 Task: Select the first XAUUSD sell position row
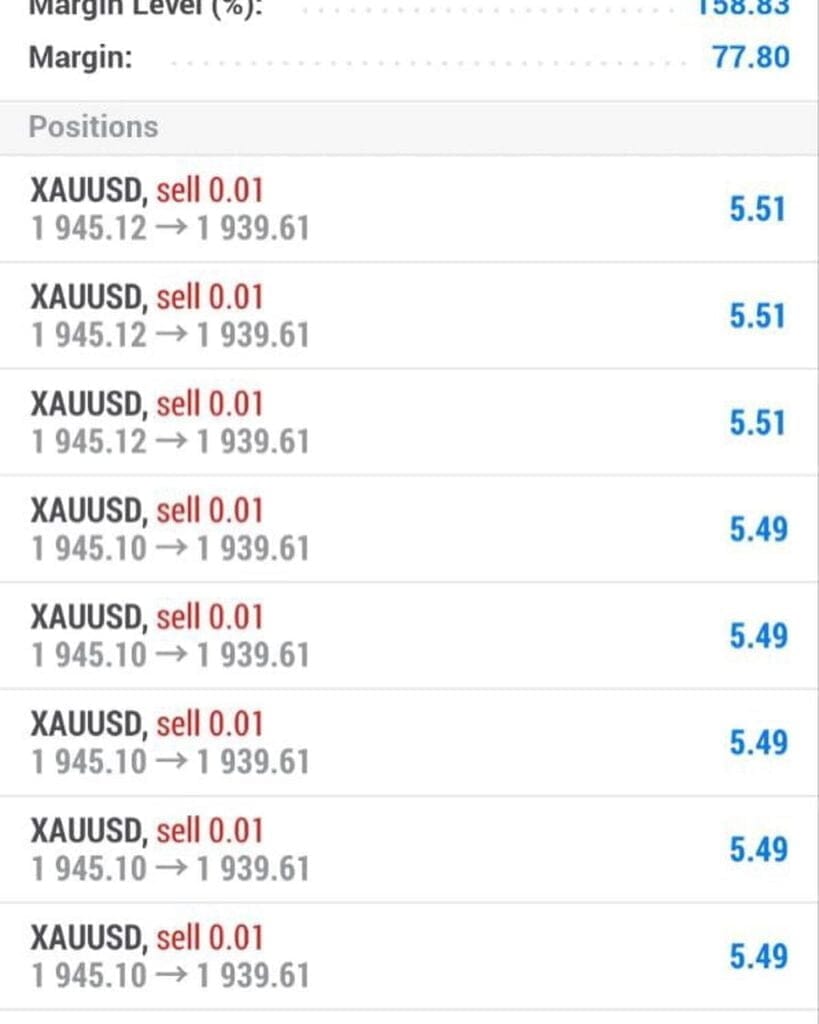[x=400, y=208]
